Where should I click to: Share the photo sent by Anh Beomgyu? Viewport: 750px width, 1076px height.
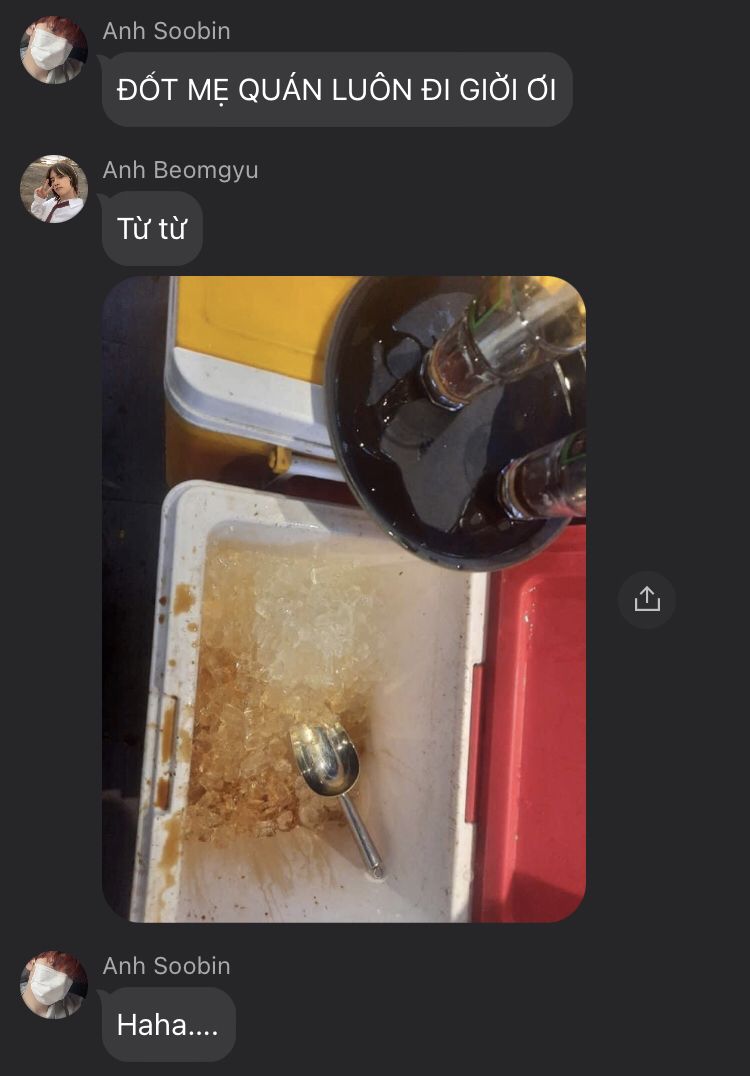[647, 599]
